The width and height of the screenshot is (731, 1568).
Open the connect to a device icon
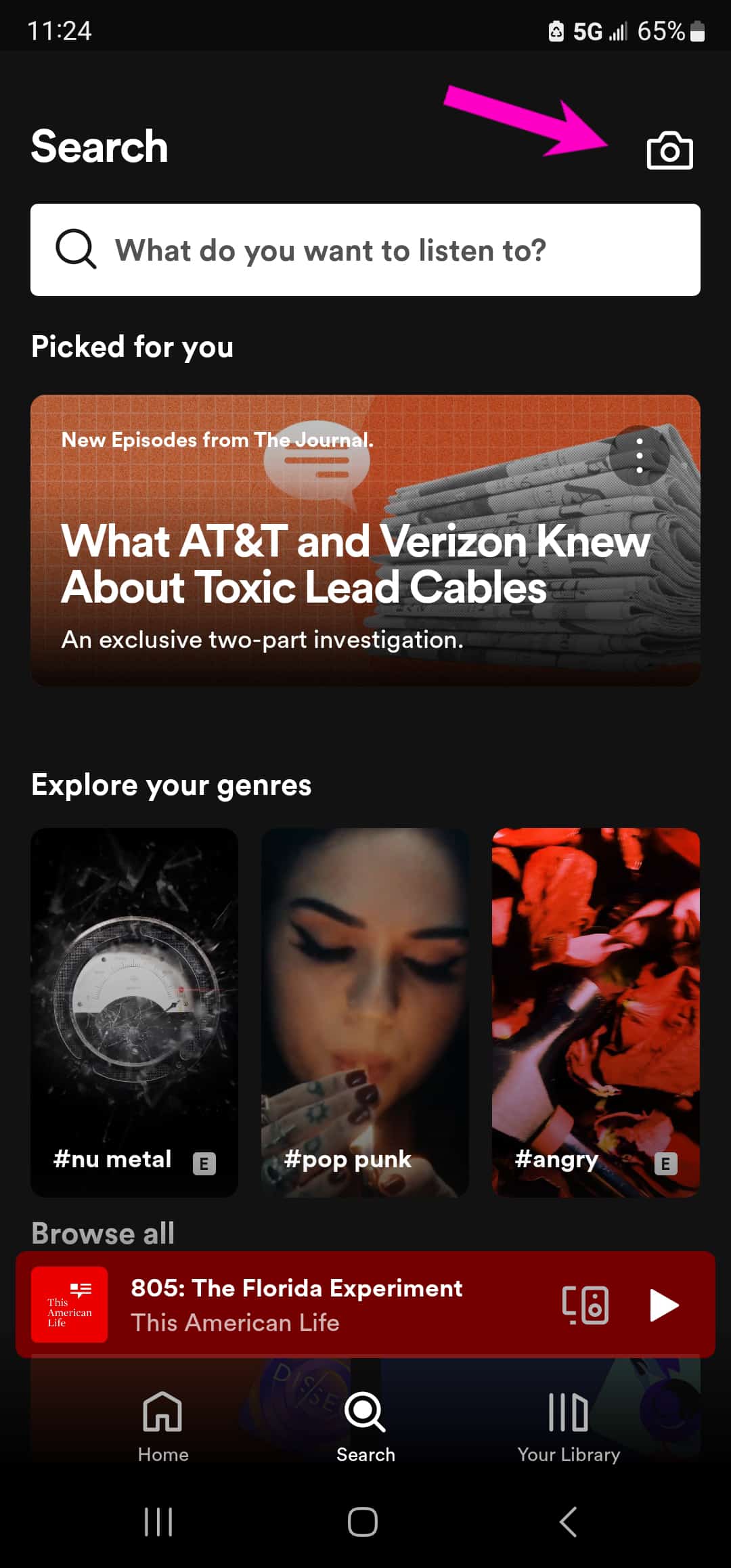point(585,1305)
